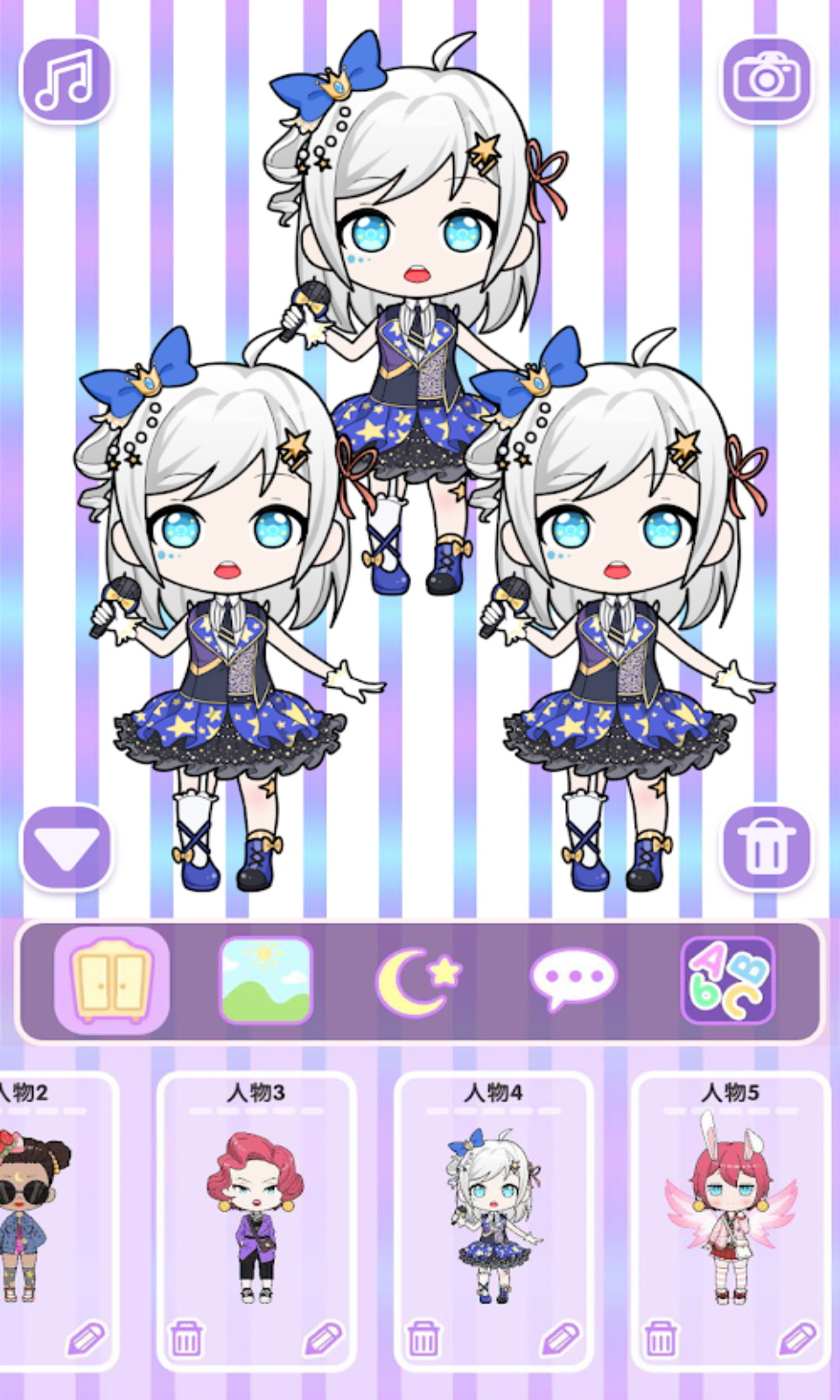The image size is (840, 1400).
Task: Delete character 人物4 with its trash icon
Action: click(x=423, y=1338)
